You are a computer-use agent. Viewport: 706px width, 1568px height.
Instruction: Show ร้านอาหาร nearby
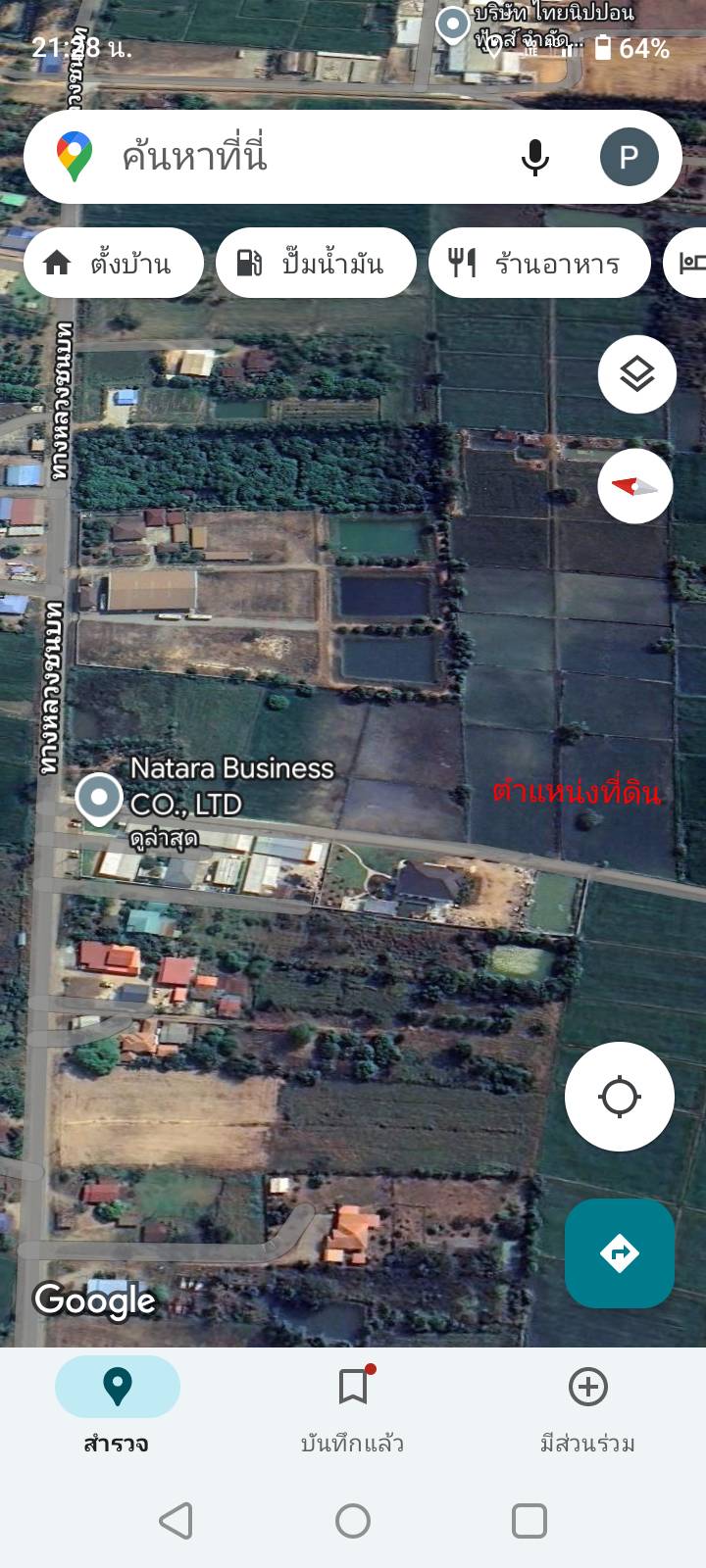[x=539, y=263]
